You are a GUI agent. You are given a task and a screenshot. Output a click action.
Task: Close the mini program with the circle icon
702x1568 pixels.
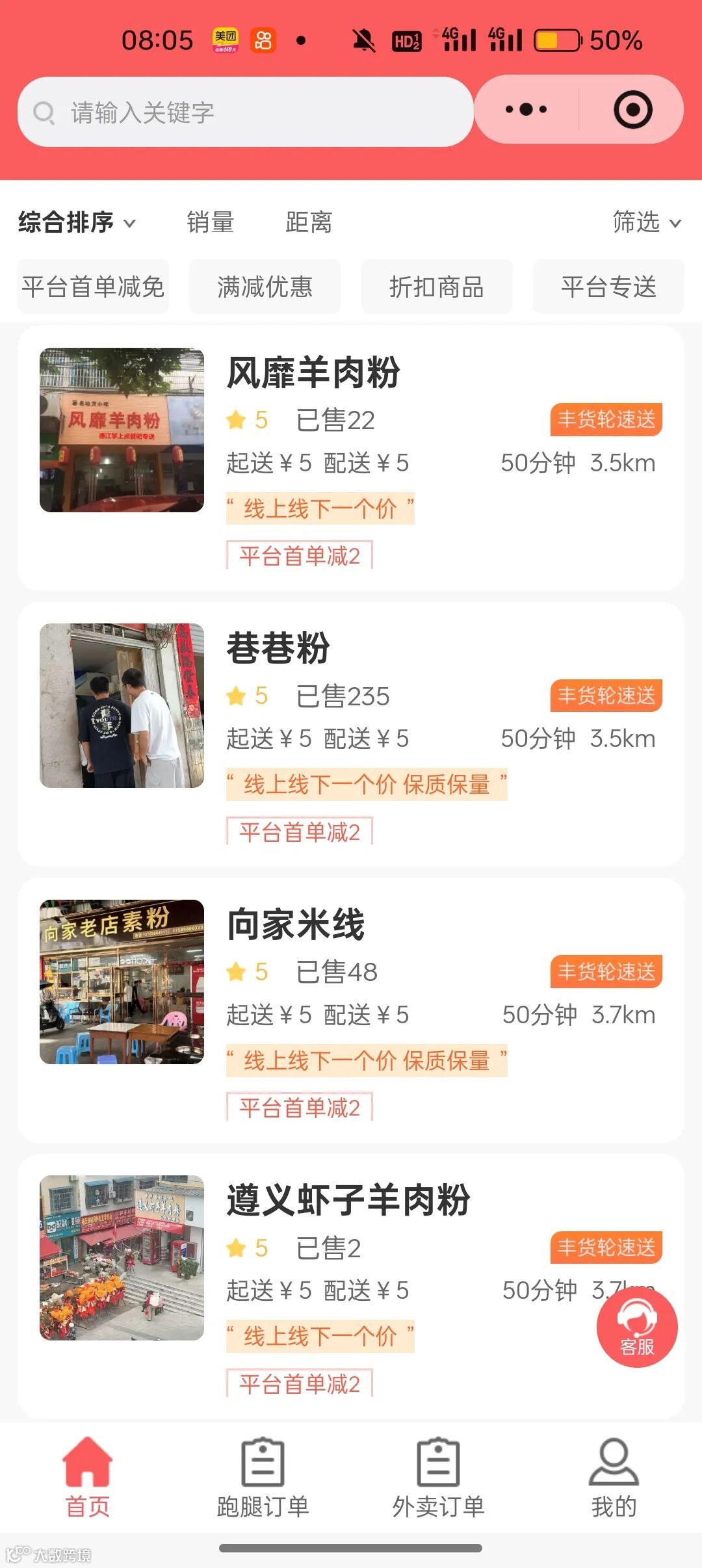click(x=632, y=109)
